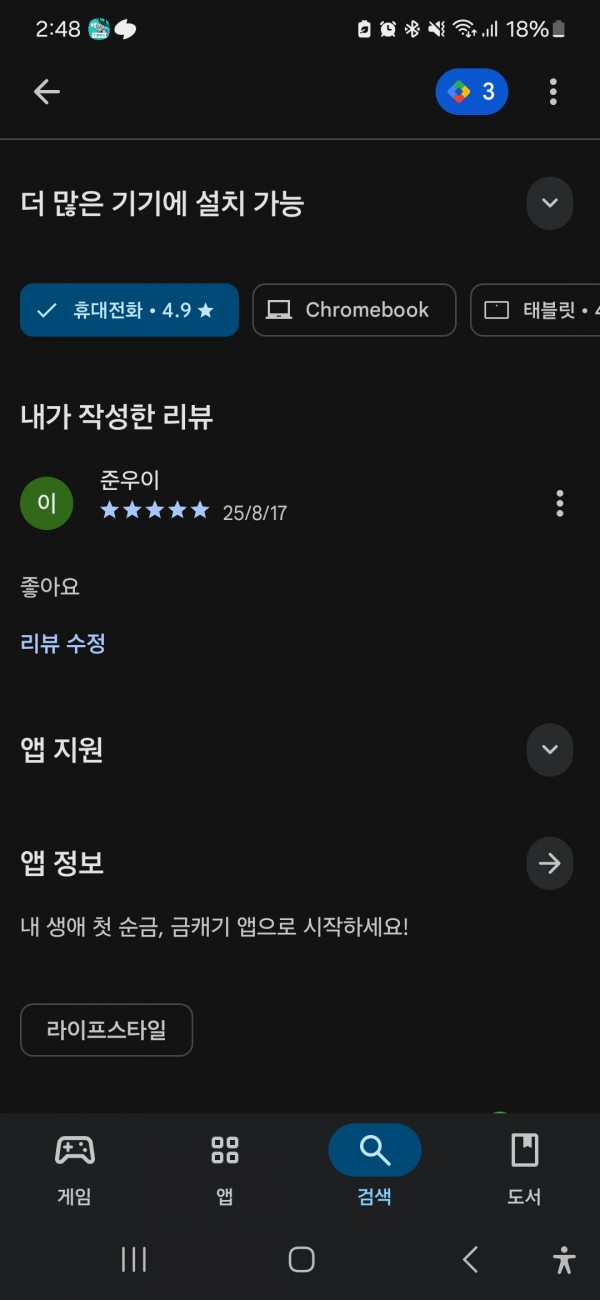Tap the 리뷰 수정 link
Screen dimensions: 600x1300
pyautogui.click(x=63, y=643)
